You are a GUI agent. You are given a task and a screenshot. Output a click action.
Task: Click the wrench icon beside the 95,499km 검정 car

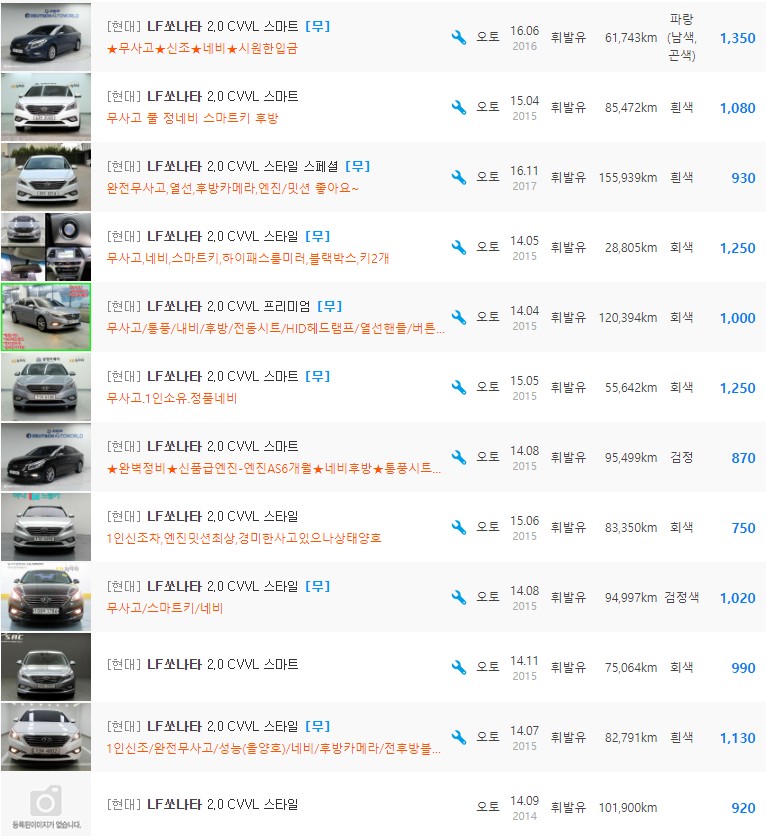(458, 456)
